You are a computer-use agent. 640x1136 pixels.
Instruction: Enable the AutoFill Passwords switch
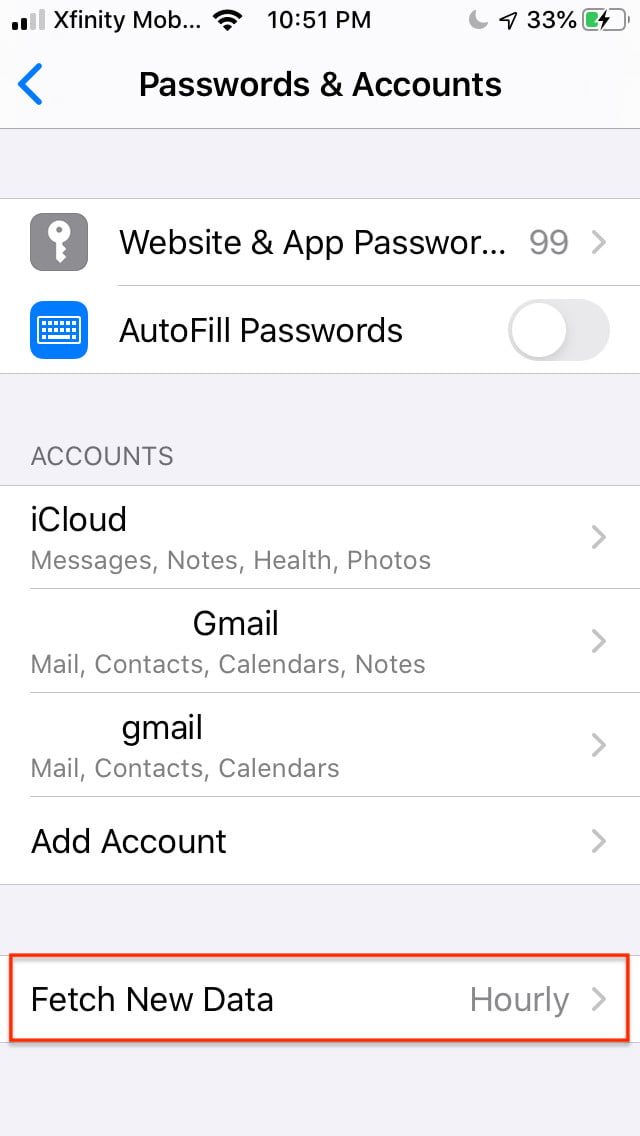pyautogui.click(x=558, y=330)
